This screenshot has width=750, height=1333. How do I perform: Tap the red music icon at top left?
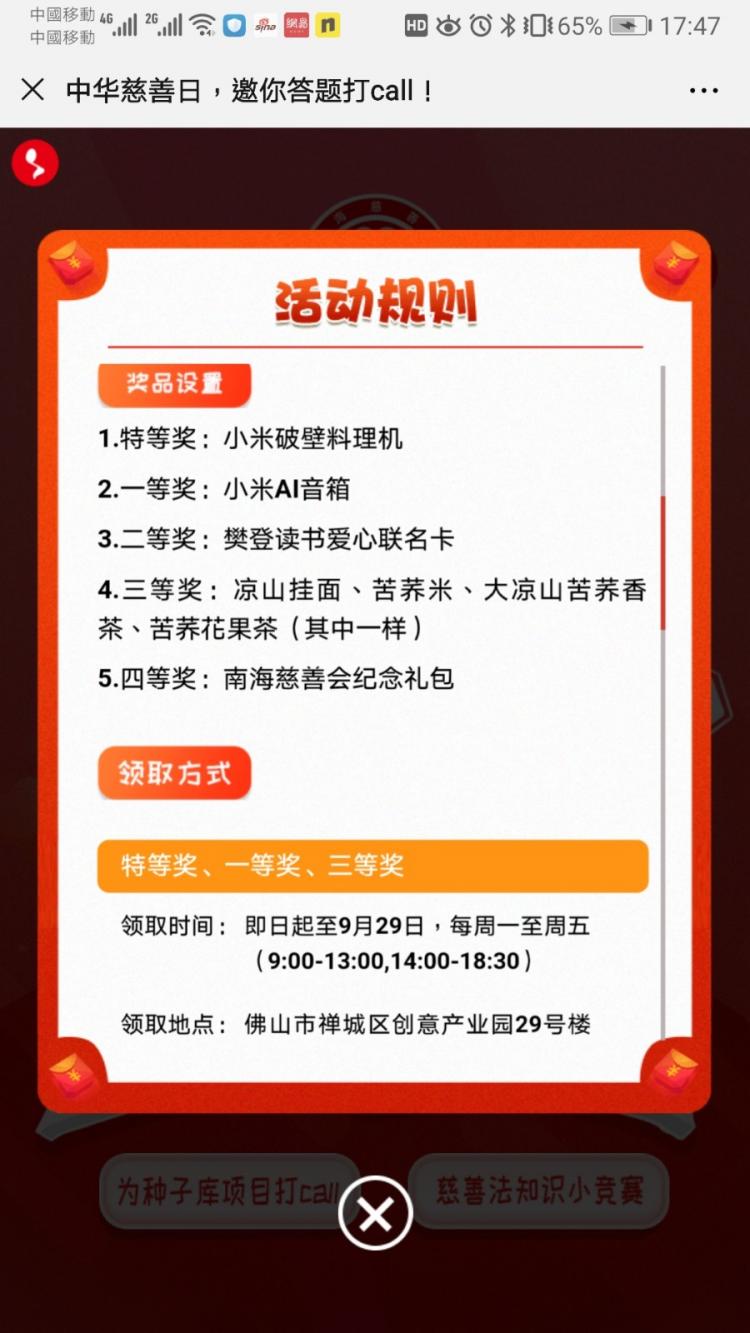coord(35,163)
